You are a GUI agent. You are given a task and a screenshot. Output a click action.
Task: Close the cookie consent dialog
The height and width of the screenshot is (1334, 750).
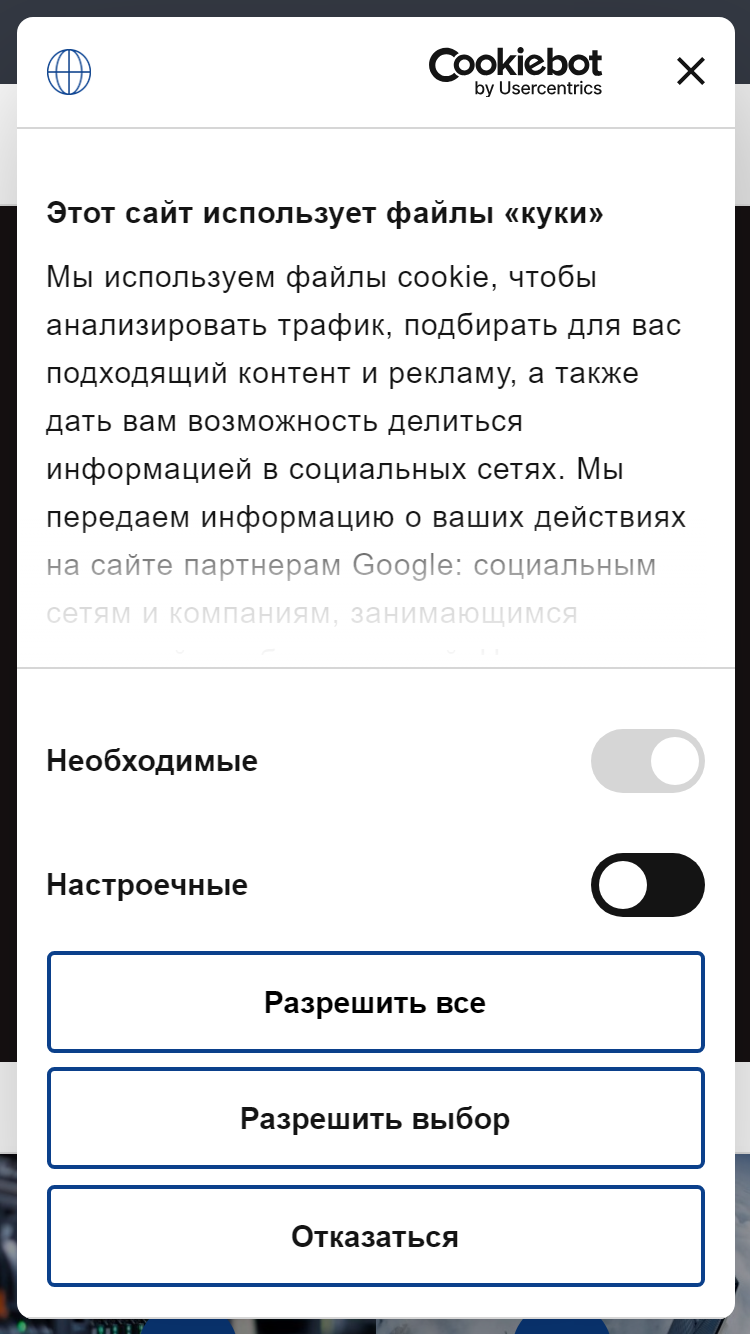pyautogui.click(x=691, y=71)
